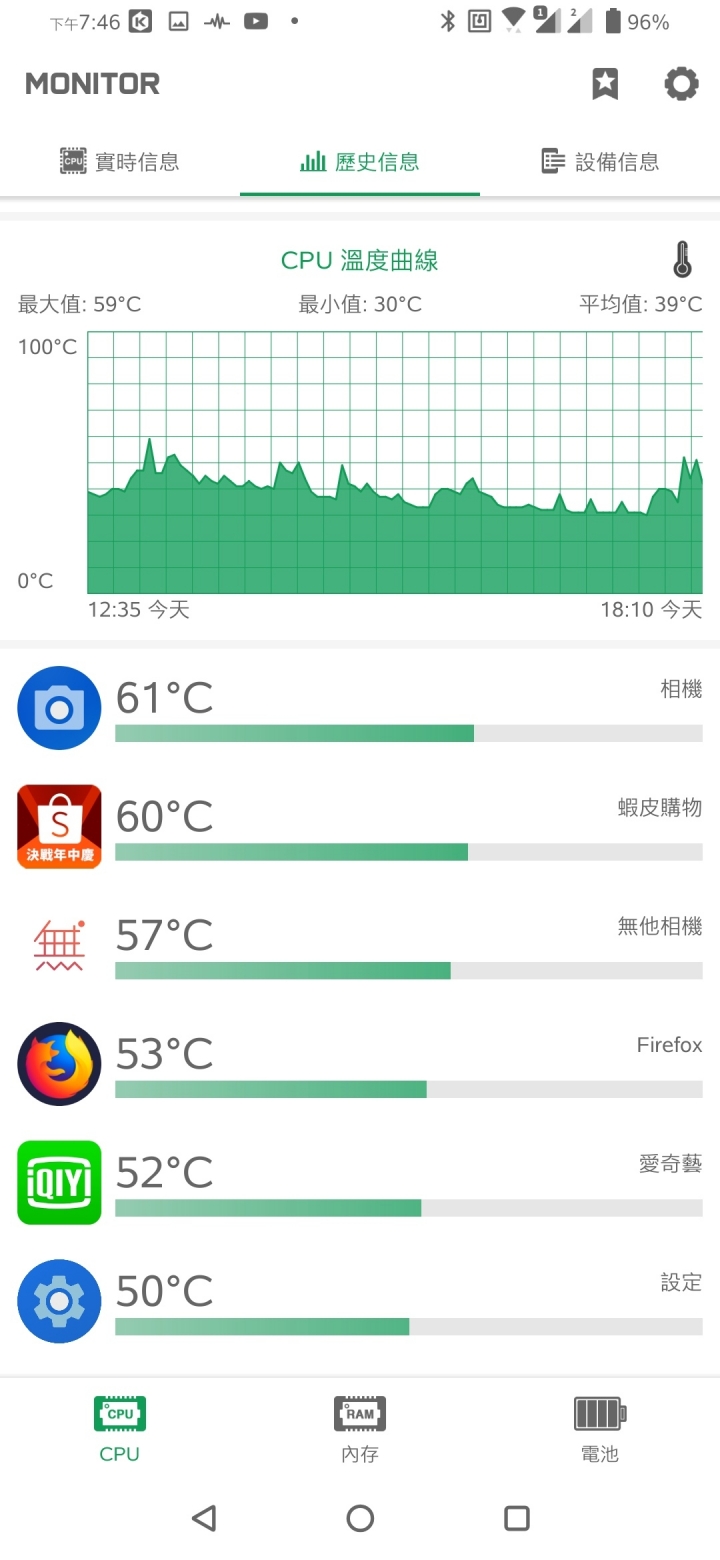This screenshot has height=1560, width=720.
Task: Open the bookmark star icon
Action: (605, 84)
